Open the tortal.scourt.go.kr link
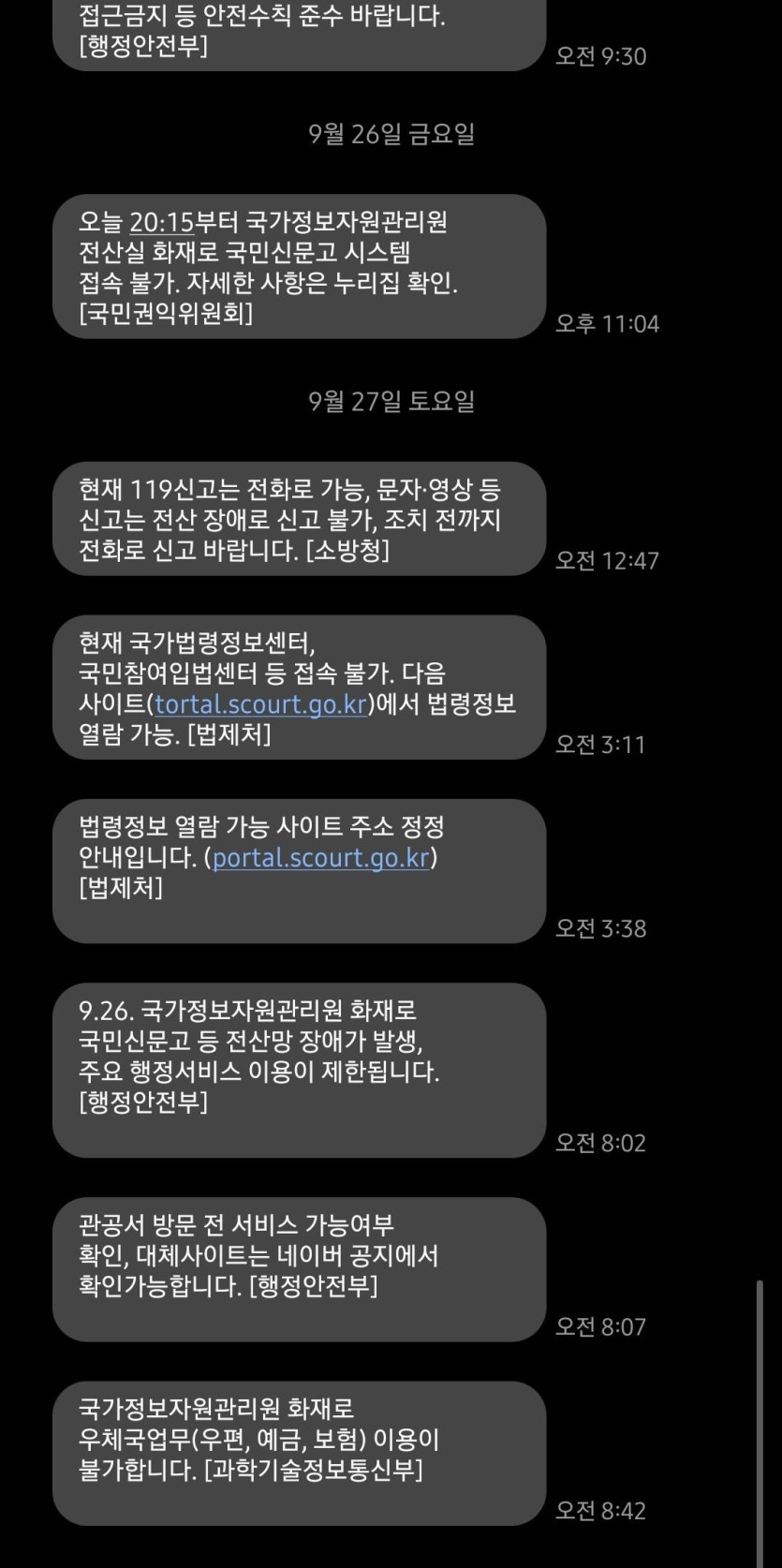This screenshot has width=782, height=1568. pos(260,703)
